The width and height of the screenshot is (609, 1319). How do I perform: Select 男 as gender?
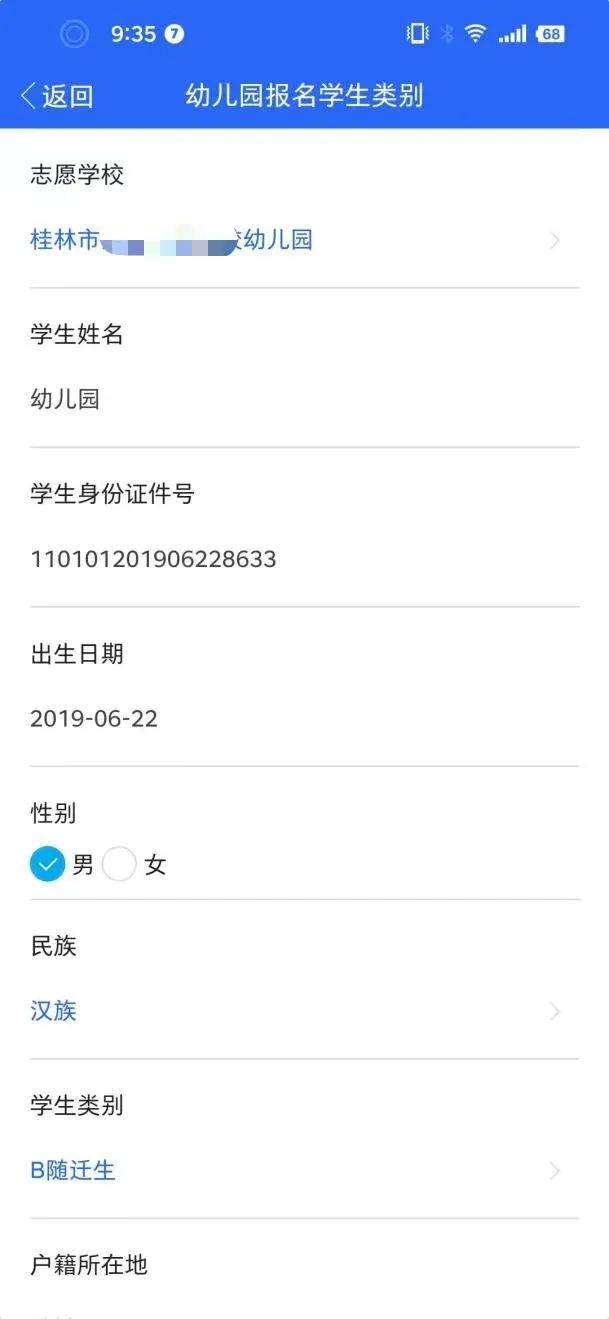coord(48,864)
